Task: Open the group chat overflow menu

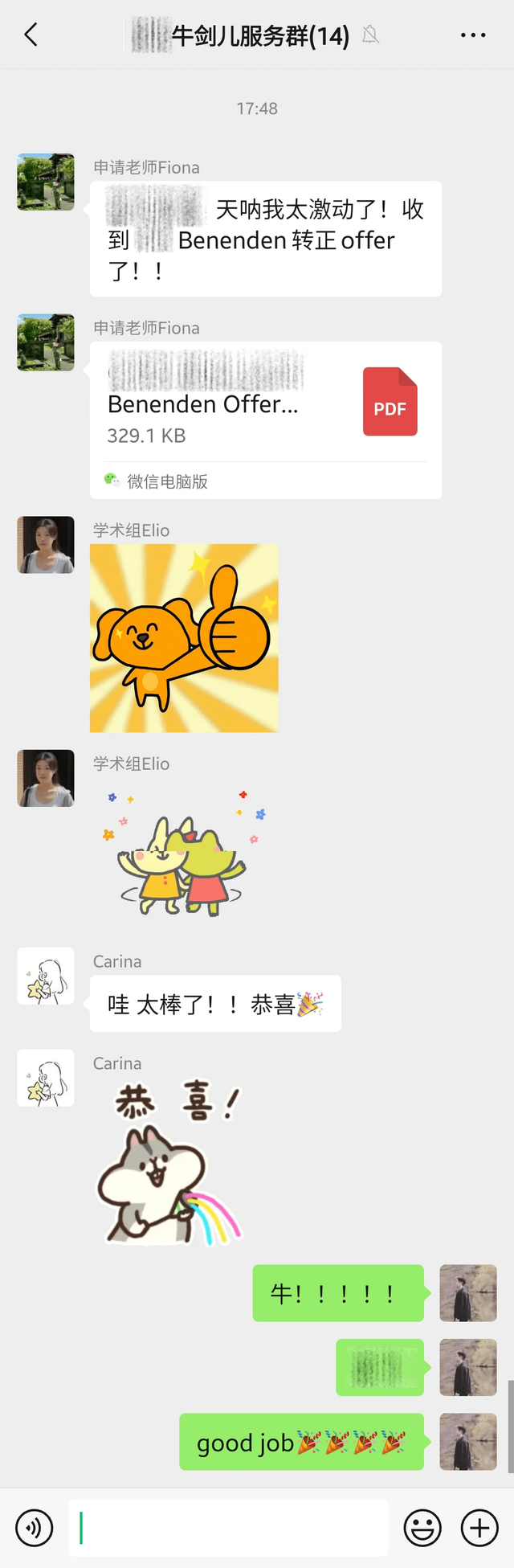Action: click(473, 35)
